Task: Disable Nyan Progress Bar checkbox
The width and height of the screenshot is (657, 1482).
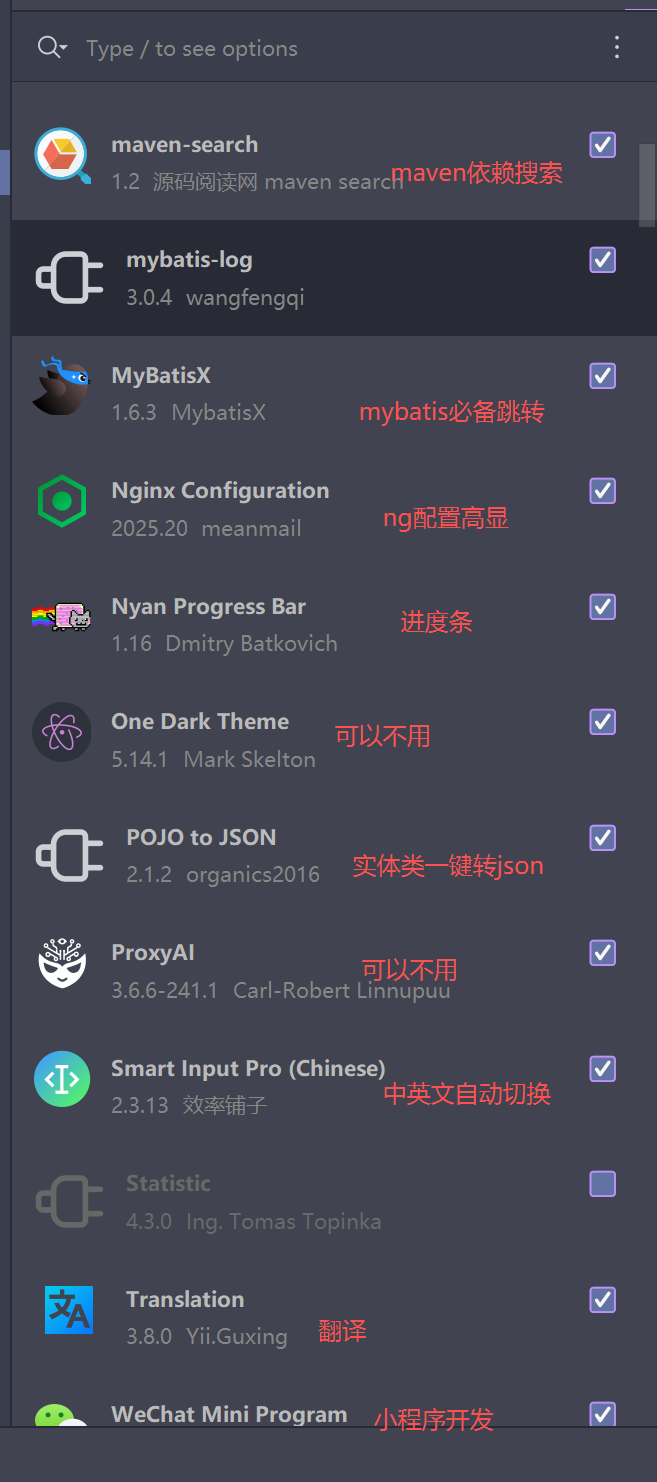Action: coord(602,607)
